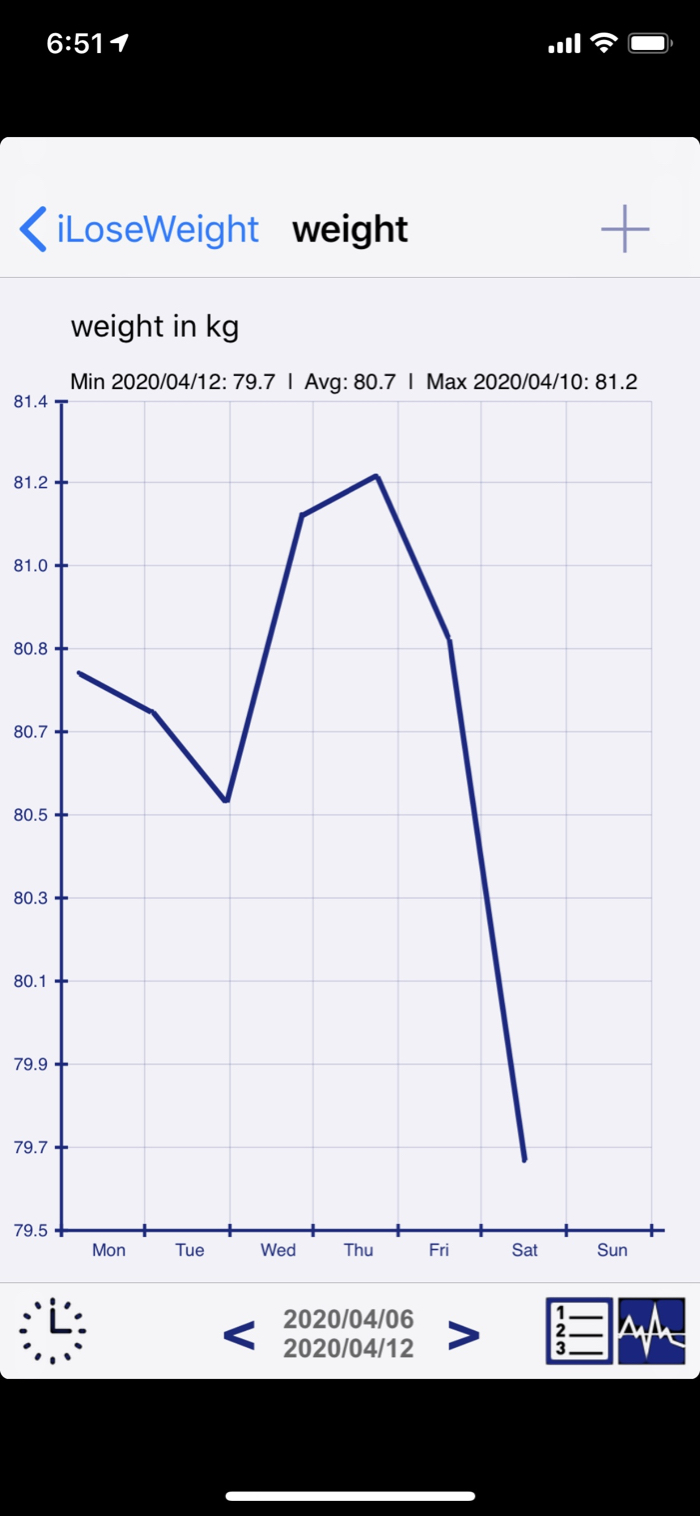Switch to the numbered list view
This screenshot has height=1516, width=700.
[579, 1331]
